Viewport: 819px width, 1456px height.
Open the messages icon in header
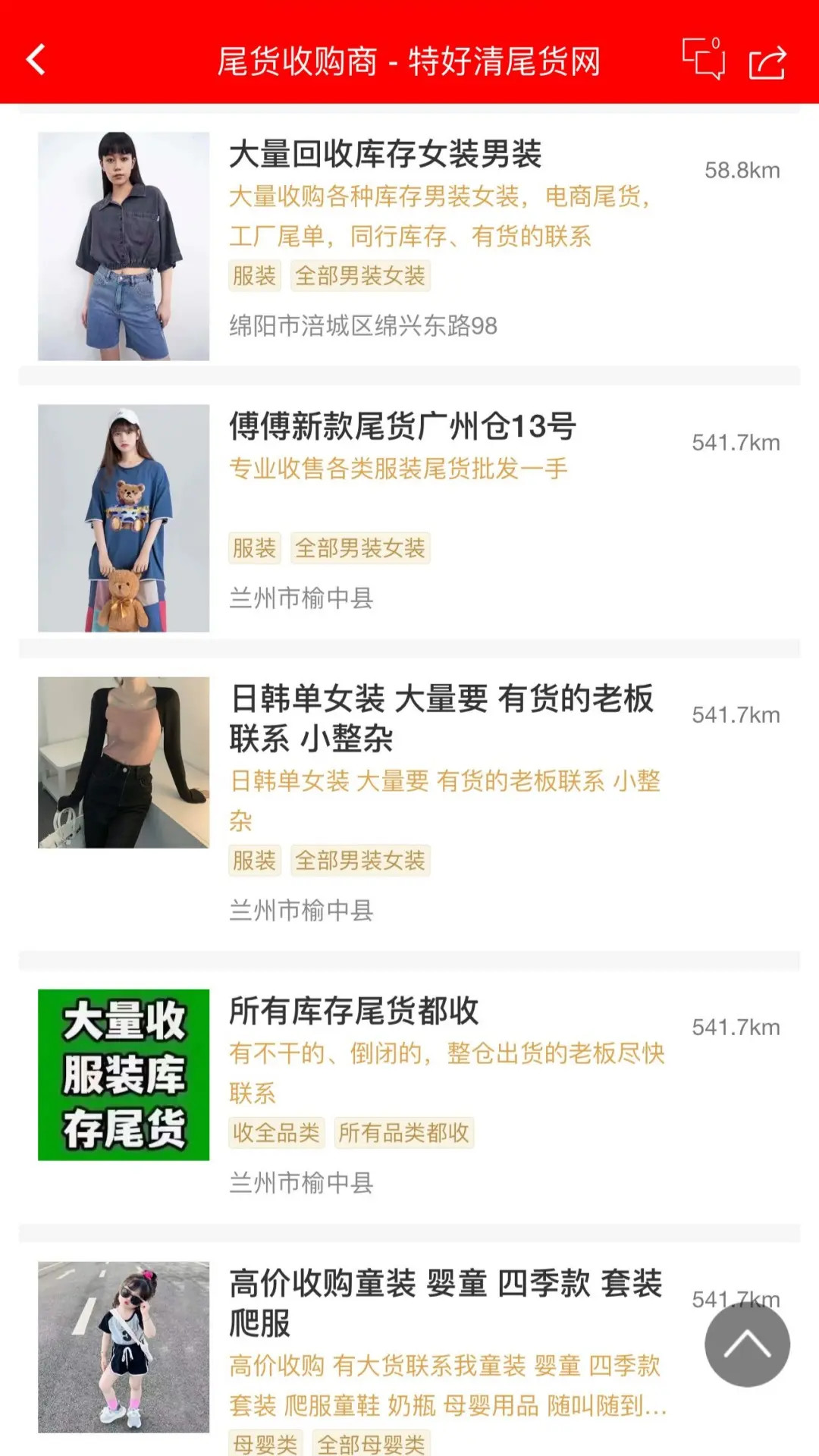(x=703, y=58)
